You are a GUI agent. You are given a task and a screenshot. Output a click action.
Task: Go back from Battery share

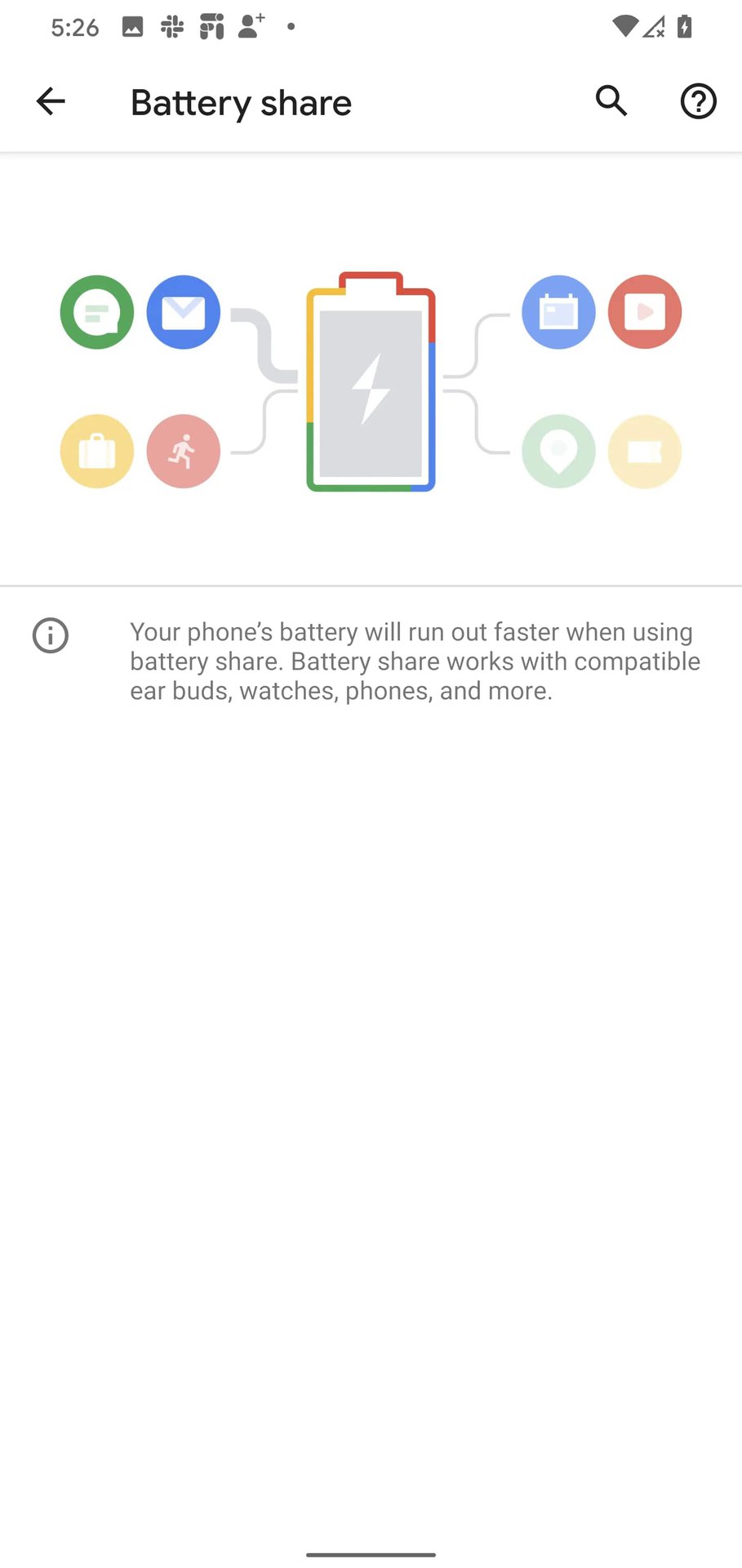point(51,102)
